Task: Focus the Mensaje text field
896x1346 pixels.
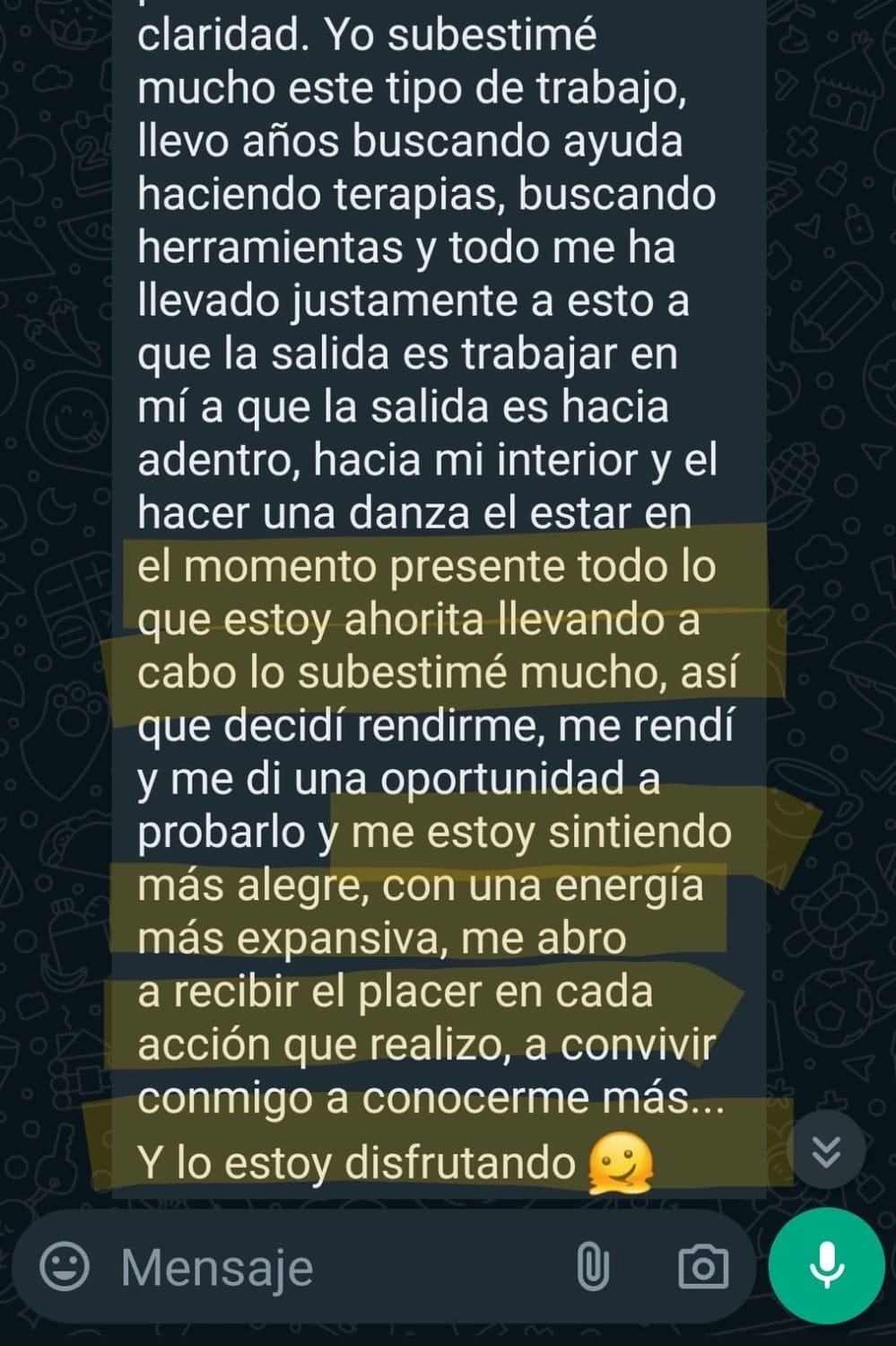Action: coord(341,1267)
